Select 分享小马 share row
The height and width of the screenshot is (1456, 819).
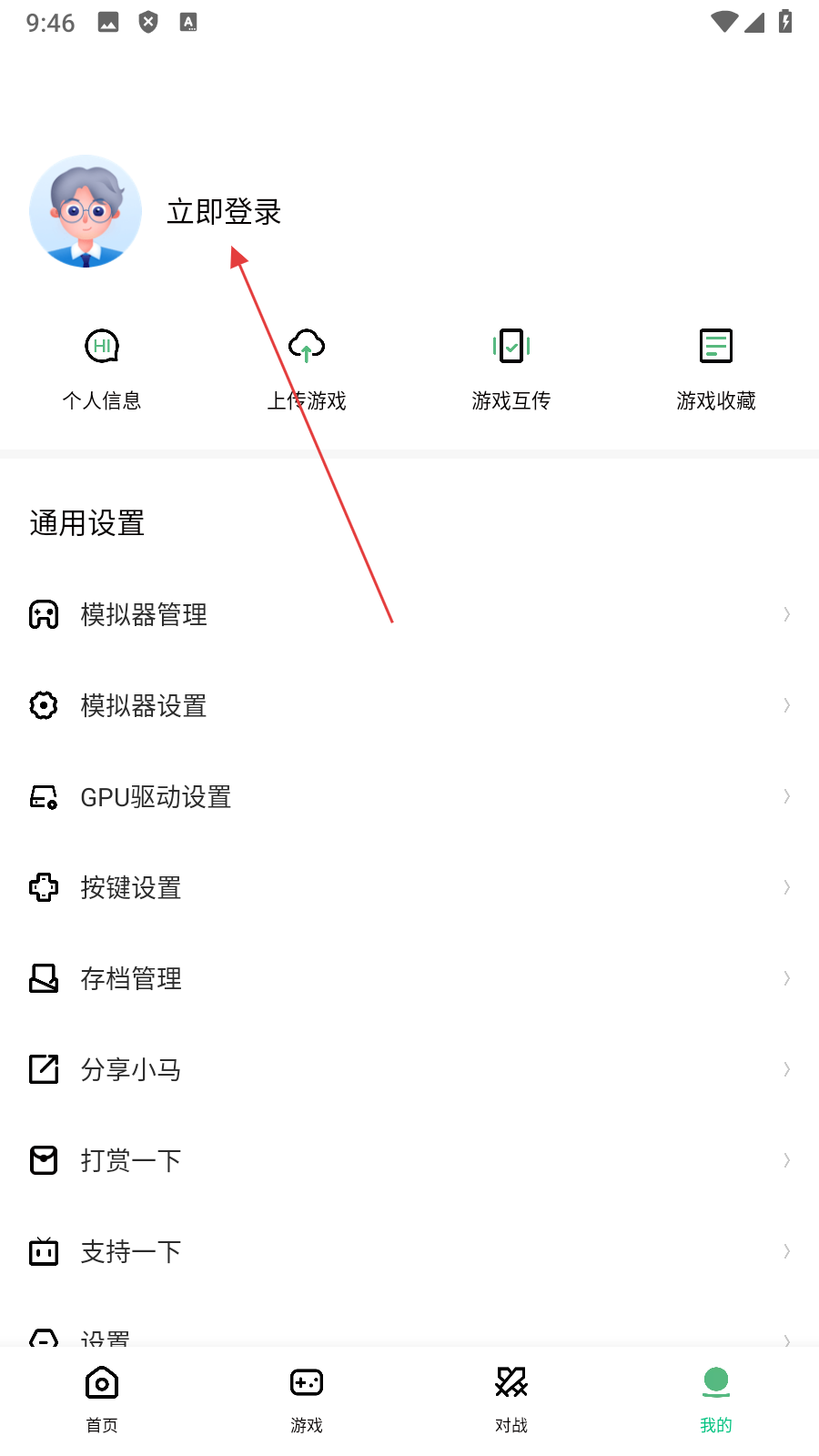[409, 1069]
